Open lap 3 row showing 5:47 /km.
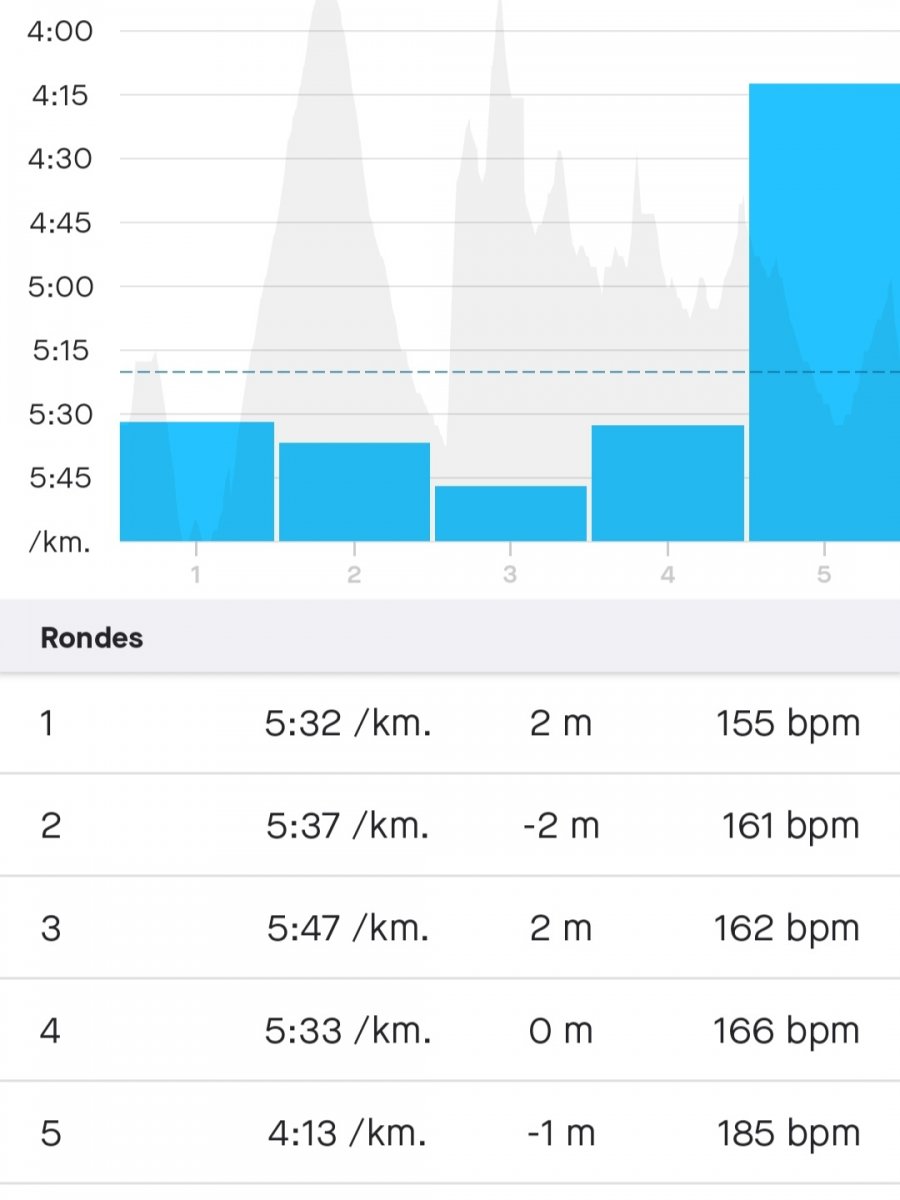The width and height of the screenshot is (900, 1200). point(350,927)
